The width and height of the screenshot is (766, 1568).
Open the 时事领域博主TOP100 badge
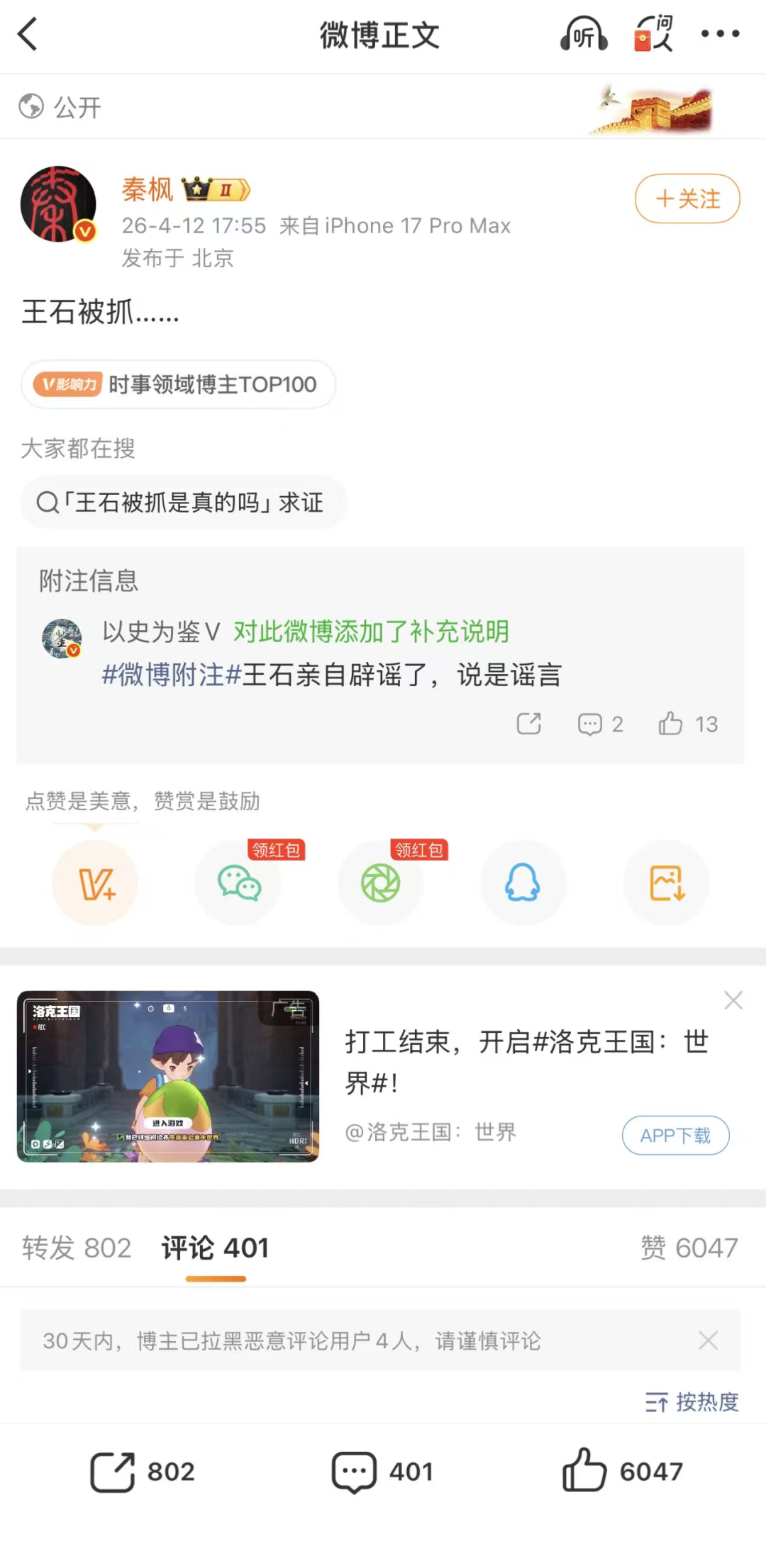[x=178, y=384]
